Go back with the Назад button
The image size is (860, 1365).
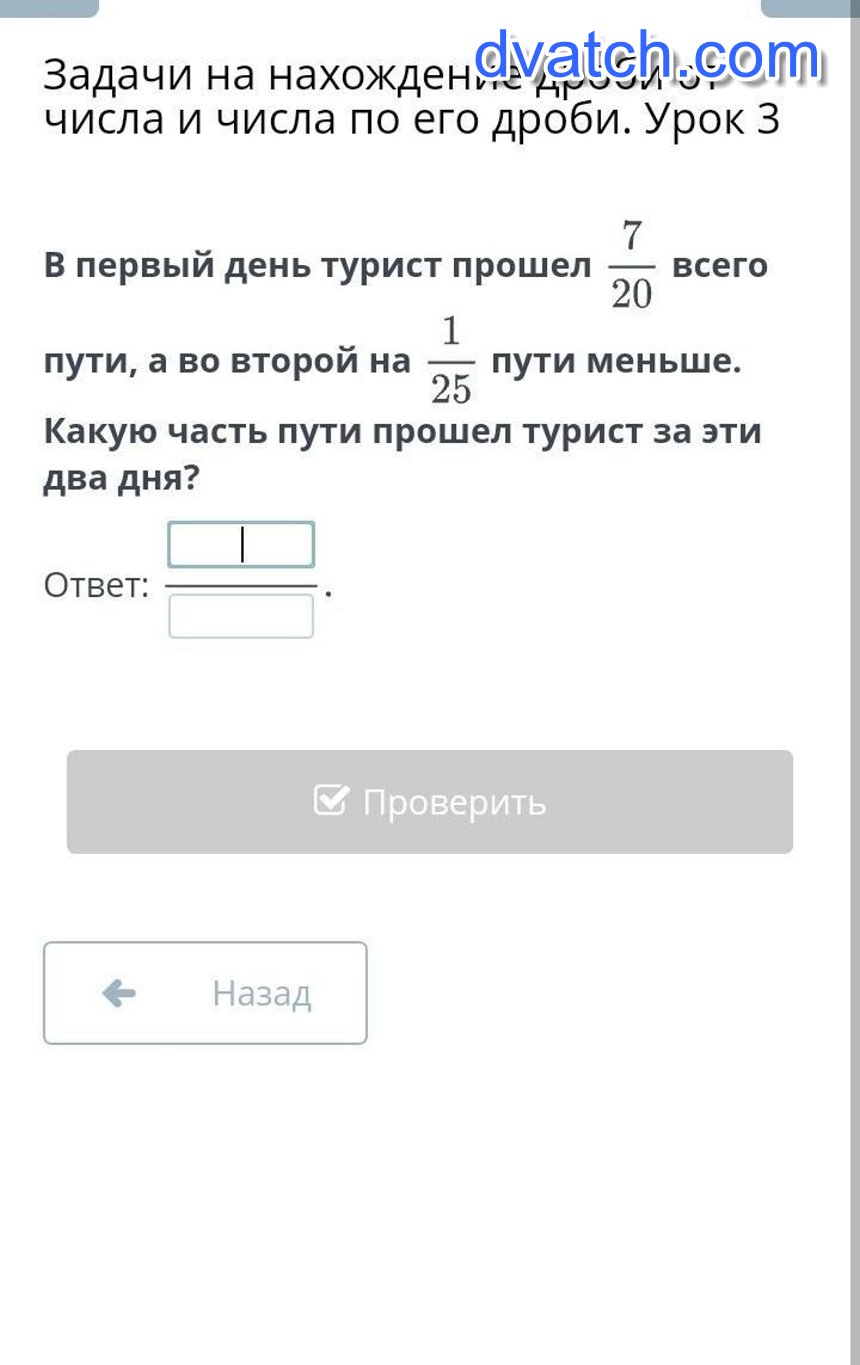(x=205, y=993)
